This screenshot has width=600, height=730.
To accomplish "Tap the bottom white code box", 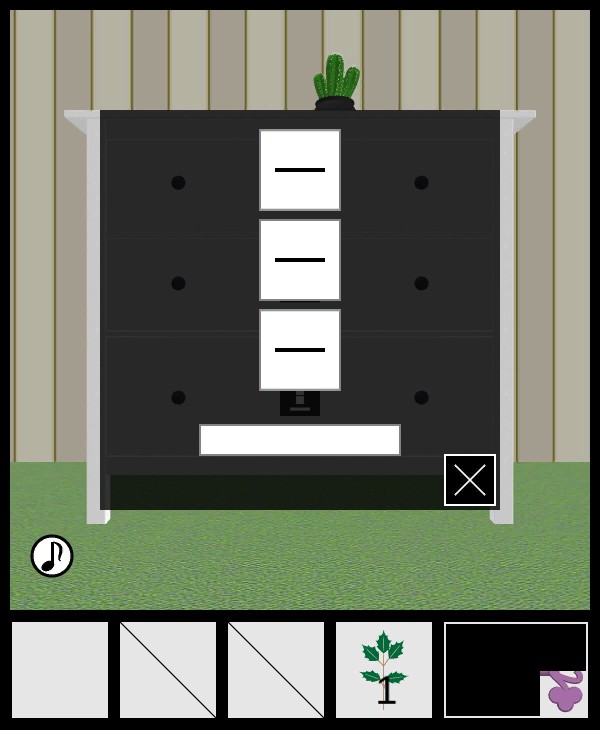I will point(300,350).
